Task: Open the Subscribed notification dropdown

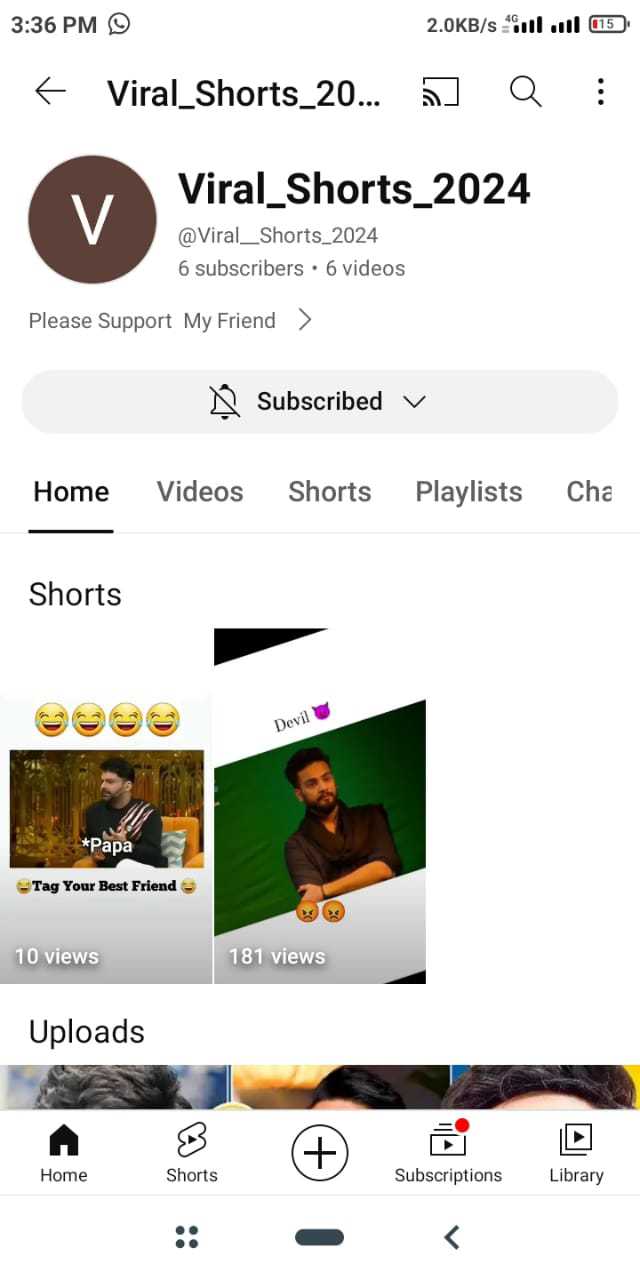Action: 320,401
